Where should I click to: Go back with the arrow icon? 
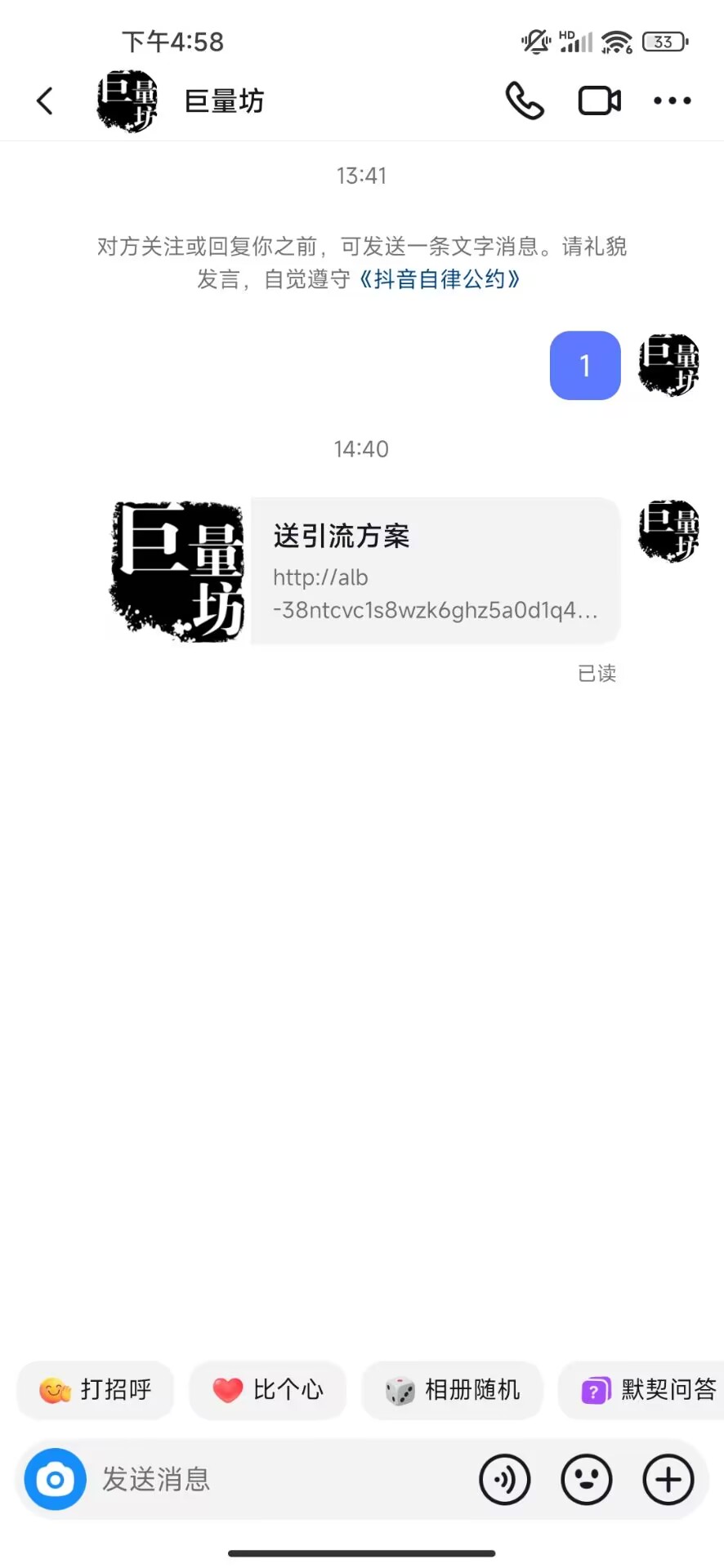tap(45, 100)
